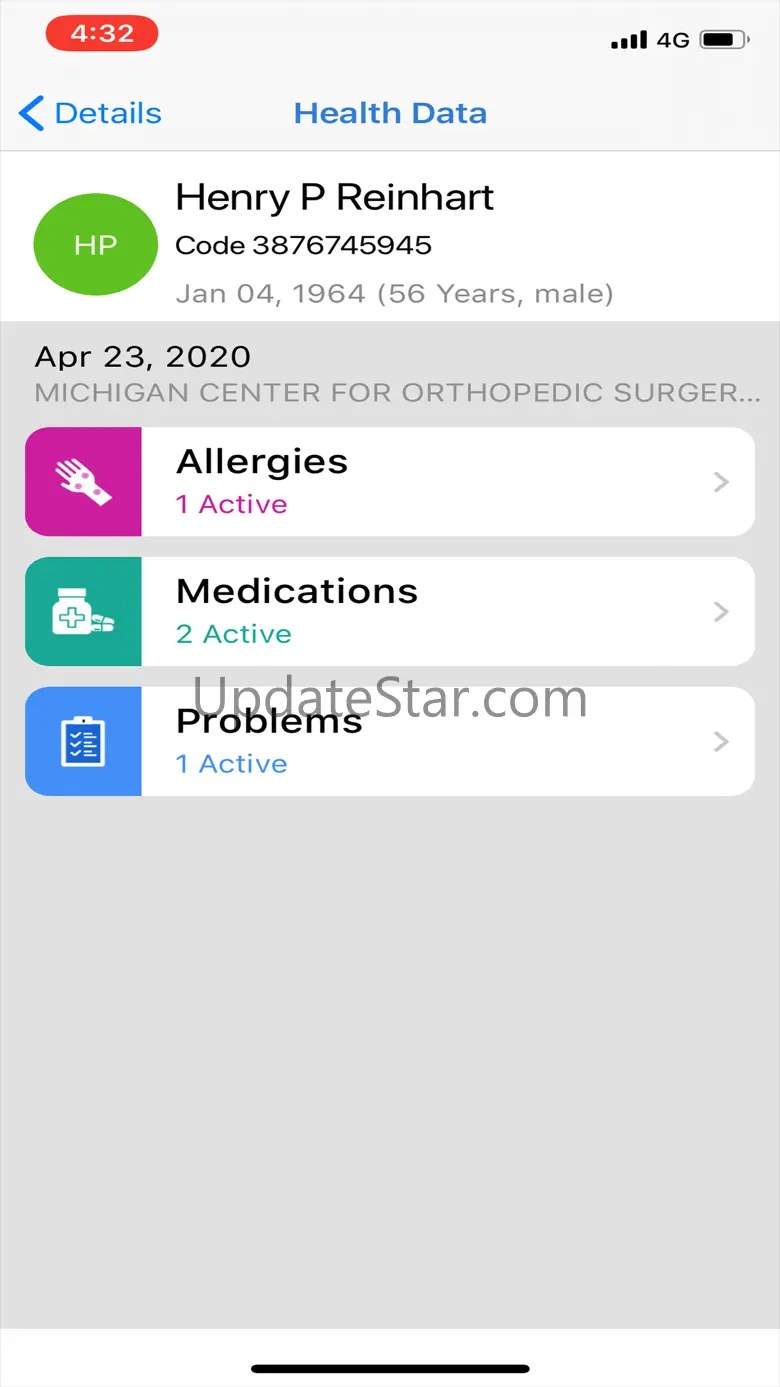Open the Medications card
This screenshot has height=1387, width=780.
click(390, 612)
